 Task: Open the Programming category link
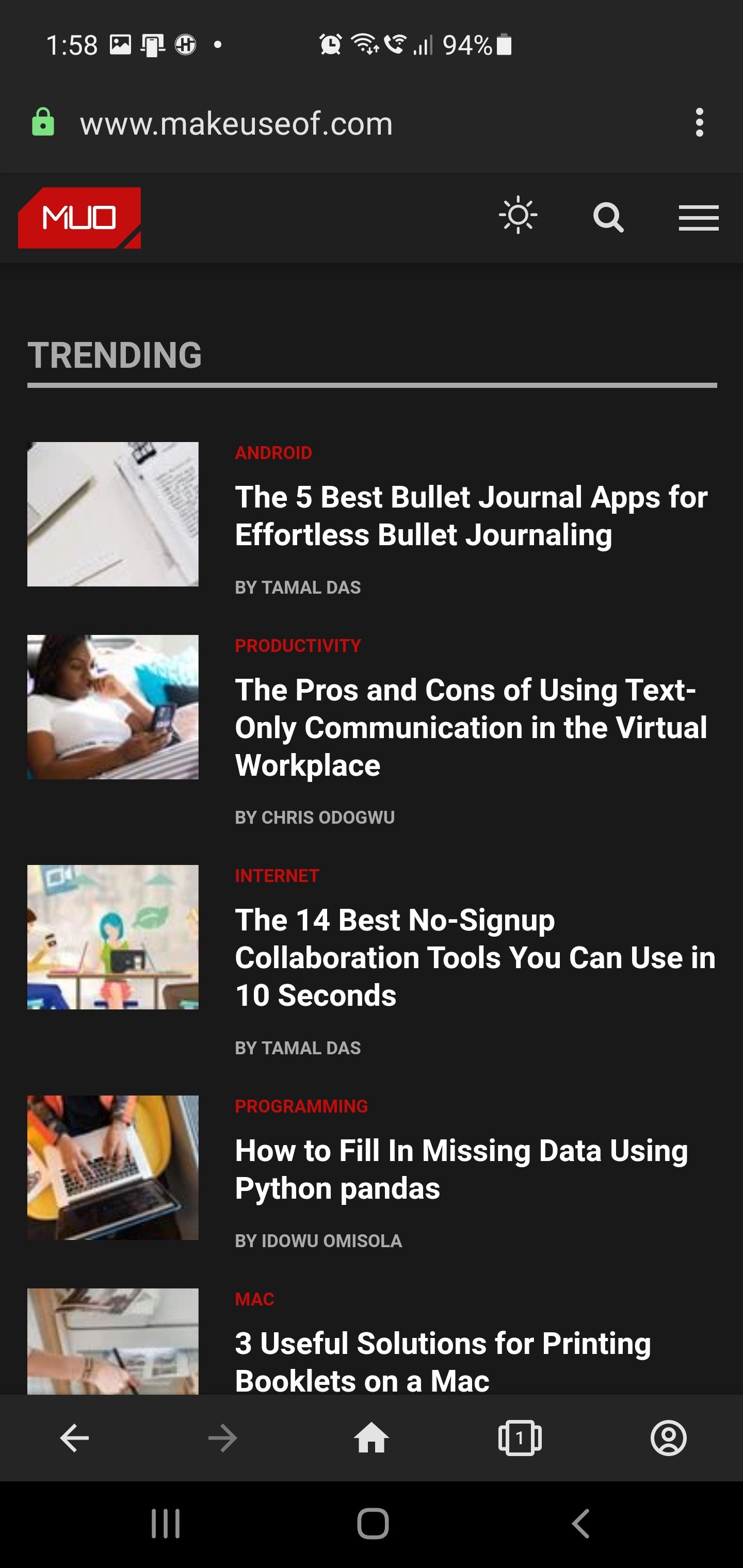(x=301, y=1106)
